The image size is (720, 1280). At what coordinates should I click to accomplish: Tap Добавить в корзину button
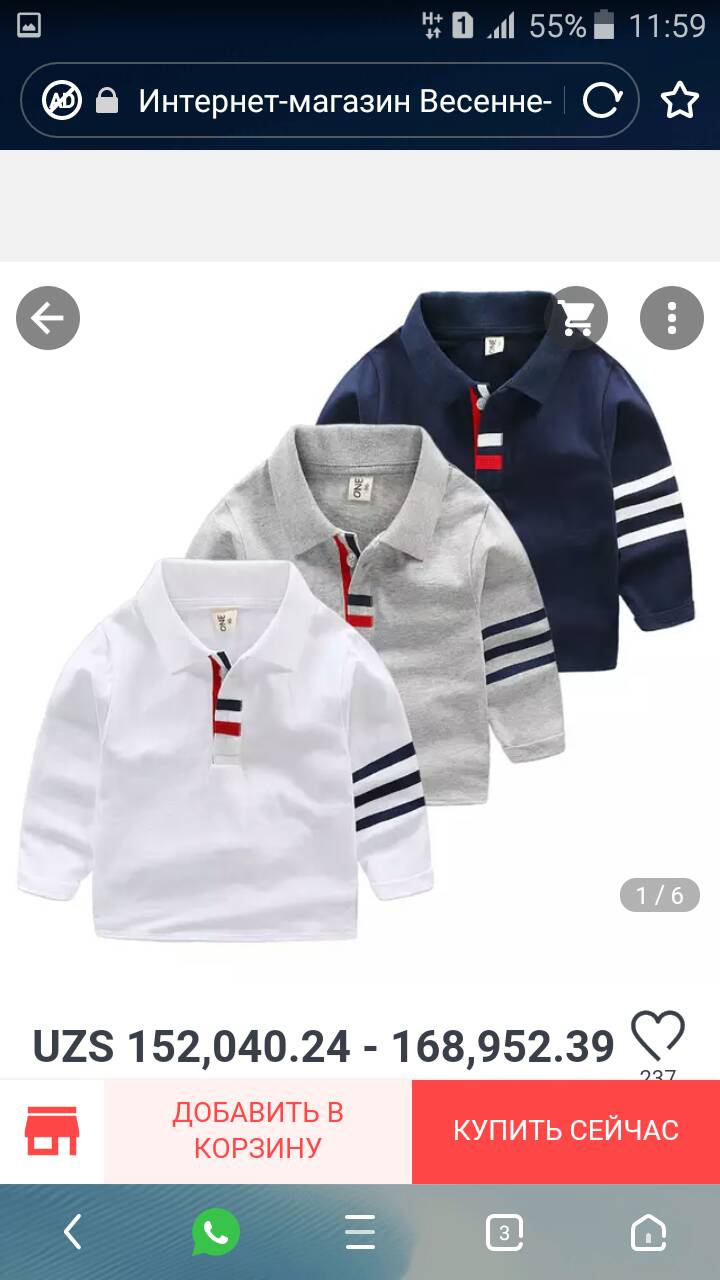coord(258,1131)
